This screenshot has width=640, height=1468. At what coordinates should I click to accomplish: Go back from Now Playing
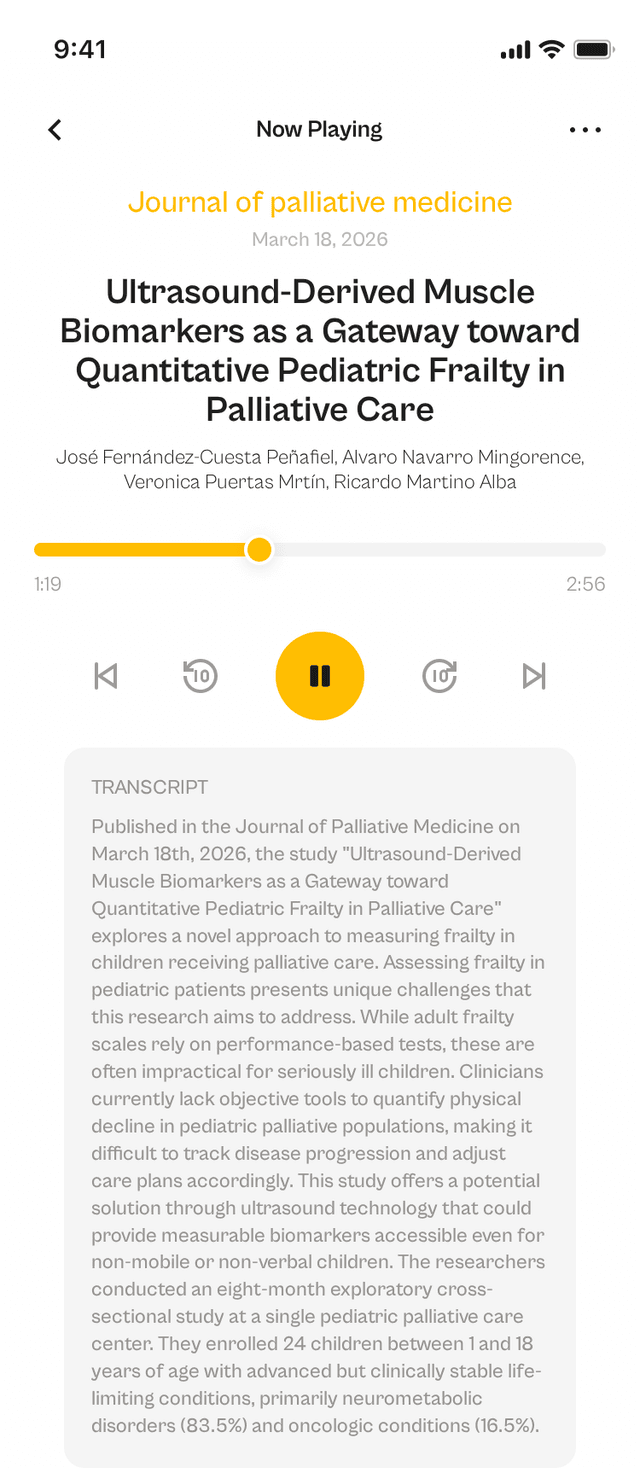coord(55,130)
